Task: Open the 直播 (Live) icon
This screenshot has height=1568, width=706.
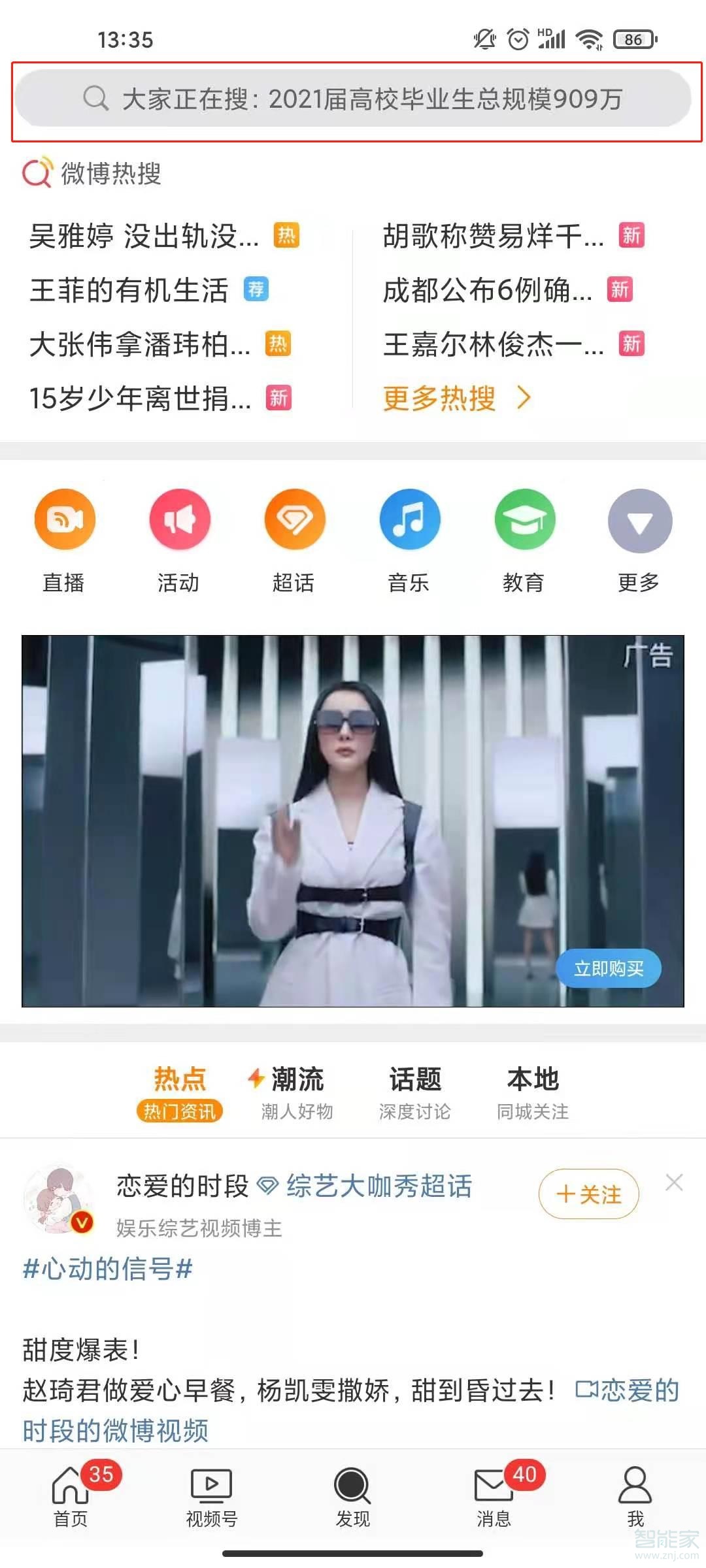Action: click(x=63, y=519)
